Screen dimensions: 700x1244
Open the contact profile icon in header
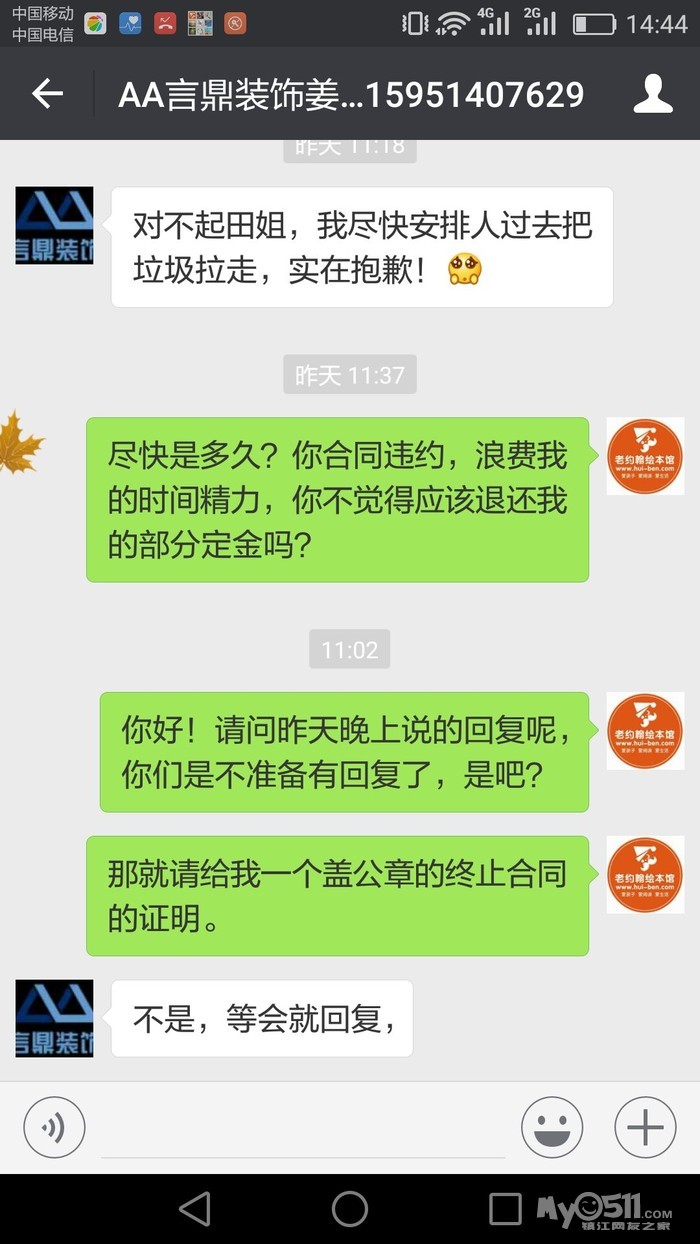pyautogui.click(x=653, y=94)
